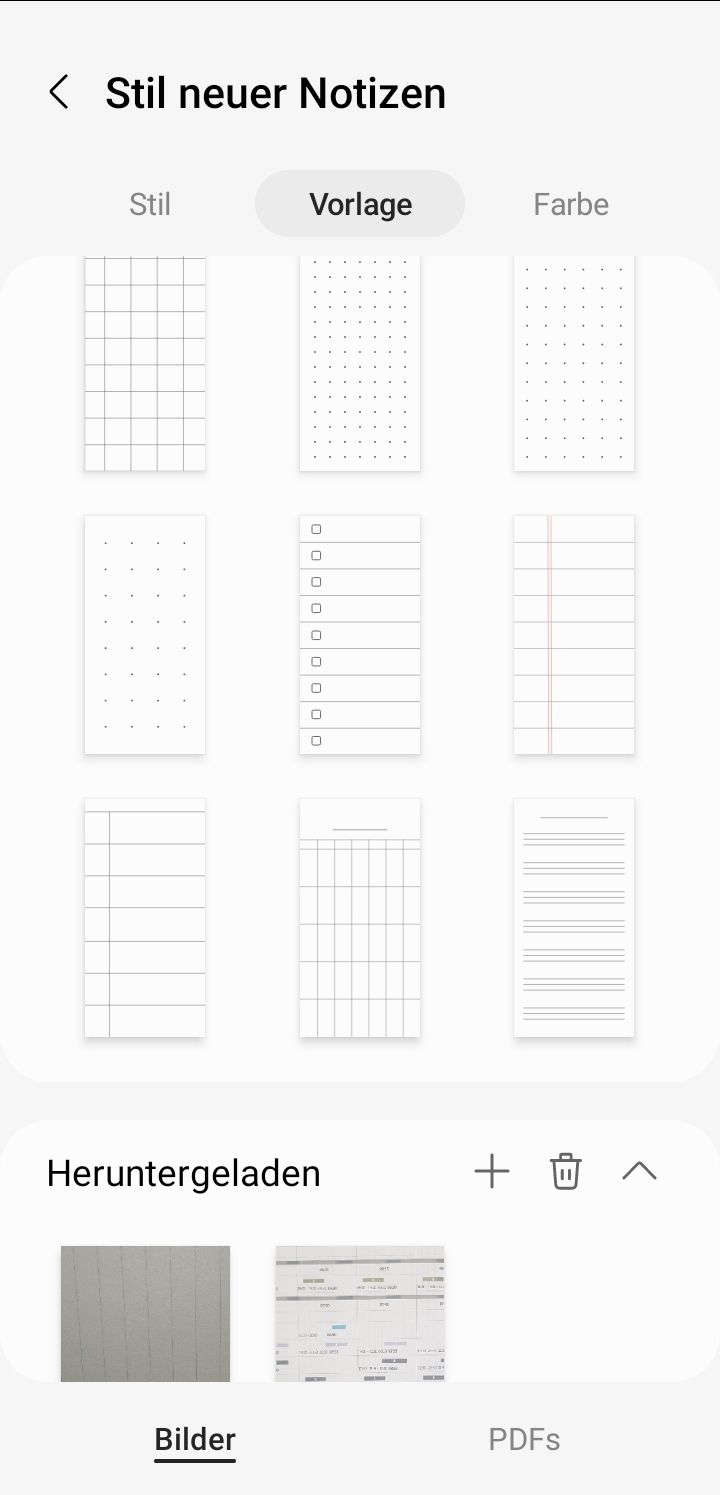This screenshot has height=1495, width=720.
Task: Select the Vorlage tab
Action: point(360,204)
